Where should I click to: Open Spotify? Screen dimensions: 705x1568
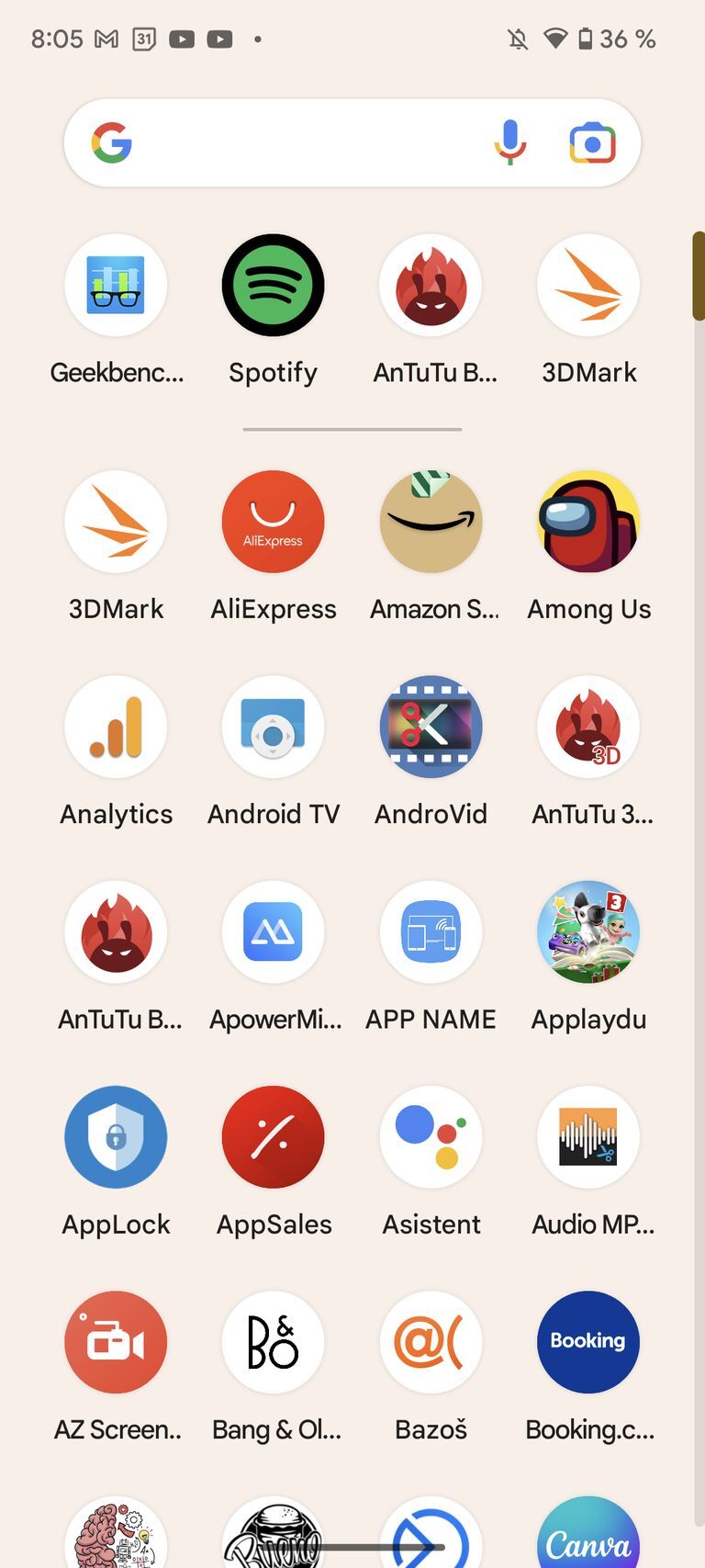(x=274, y=286)
